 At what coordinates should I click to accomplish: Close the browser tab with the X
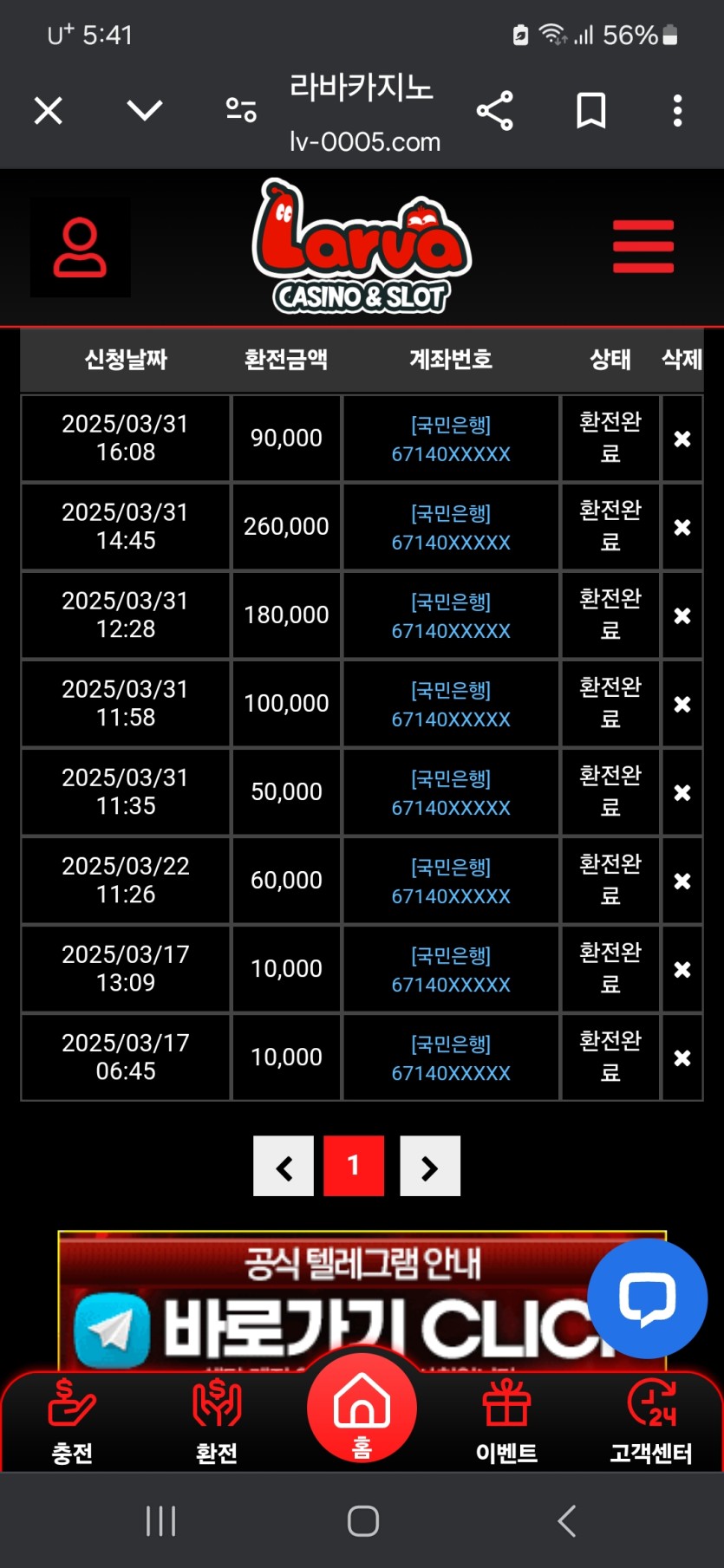point(49,111)
